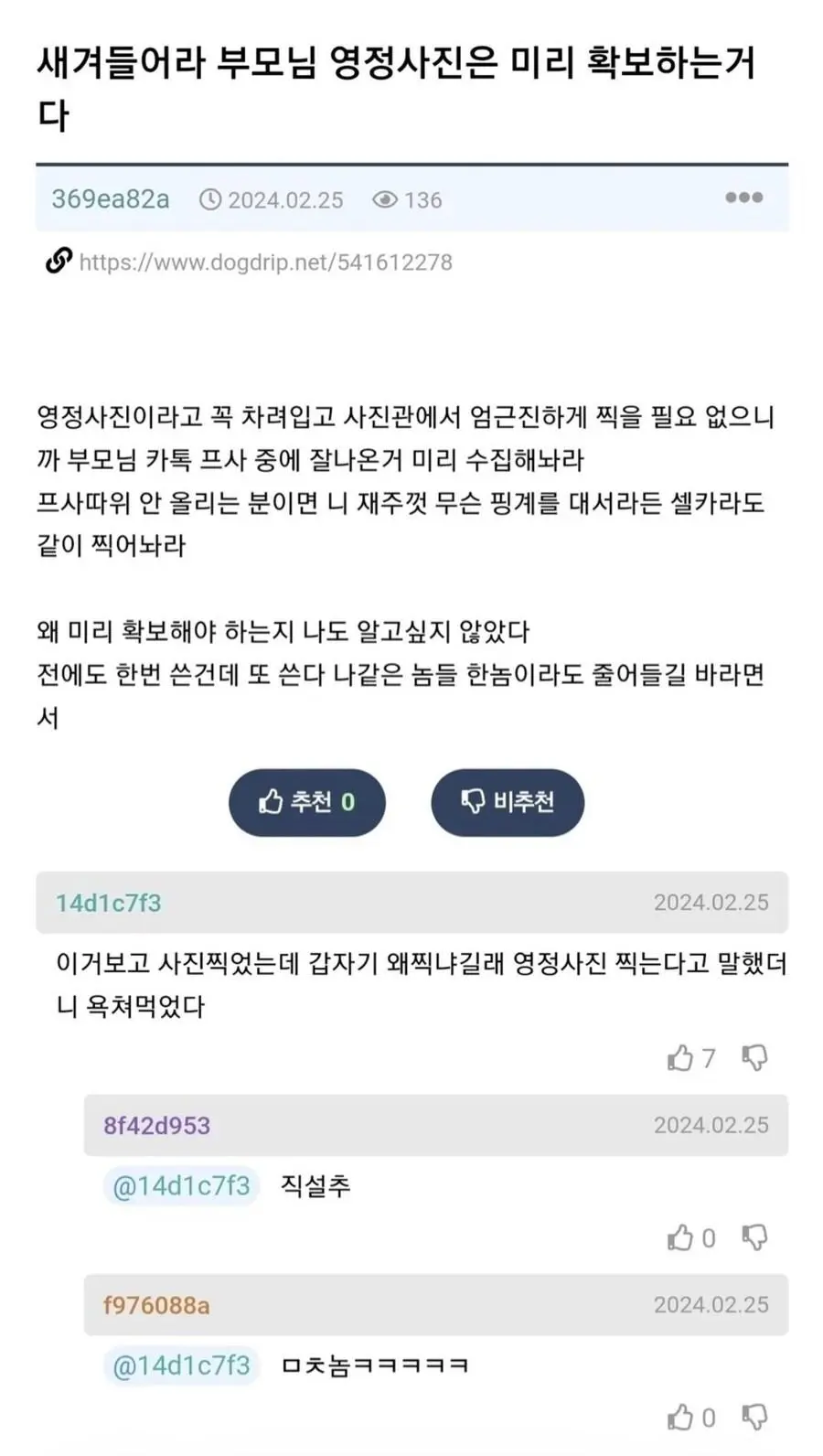823x1456 pixels.
Task: Dislike the reply by f976088a
Action: point(754,1418)
